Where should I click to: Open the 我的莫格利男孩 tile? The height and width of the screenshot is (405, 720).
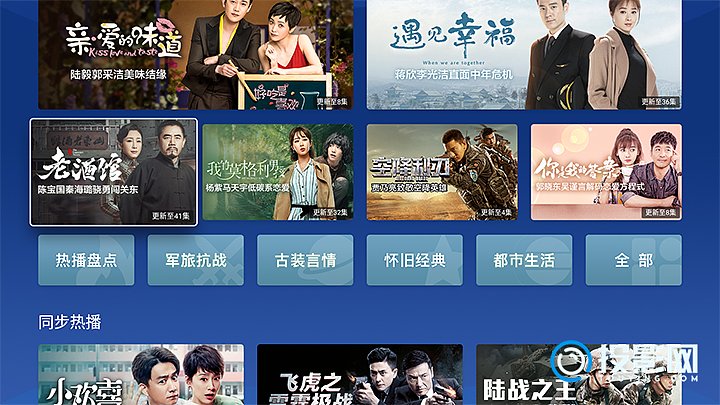click(x=277, y=172)
